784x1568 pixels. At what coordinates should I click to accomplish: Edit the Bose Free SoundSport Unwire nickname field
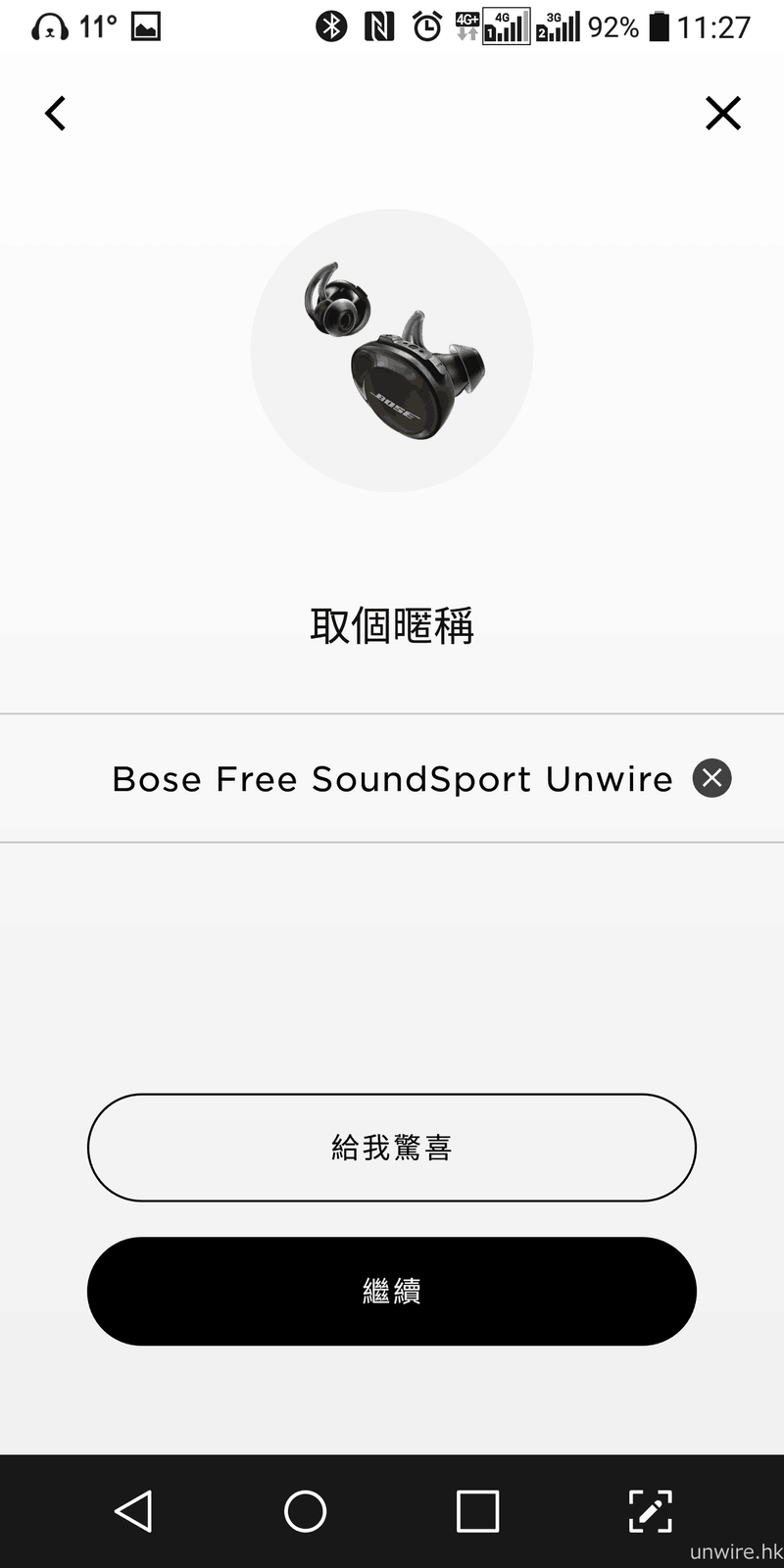click(x=392, y=779)
